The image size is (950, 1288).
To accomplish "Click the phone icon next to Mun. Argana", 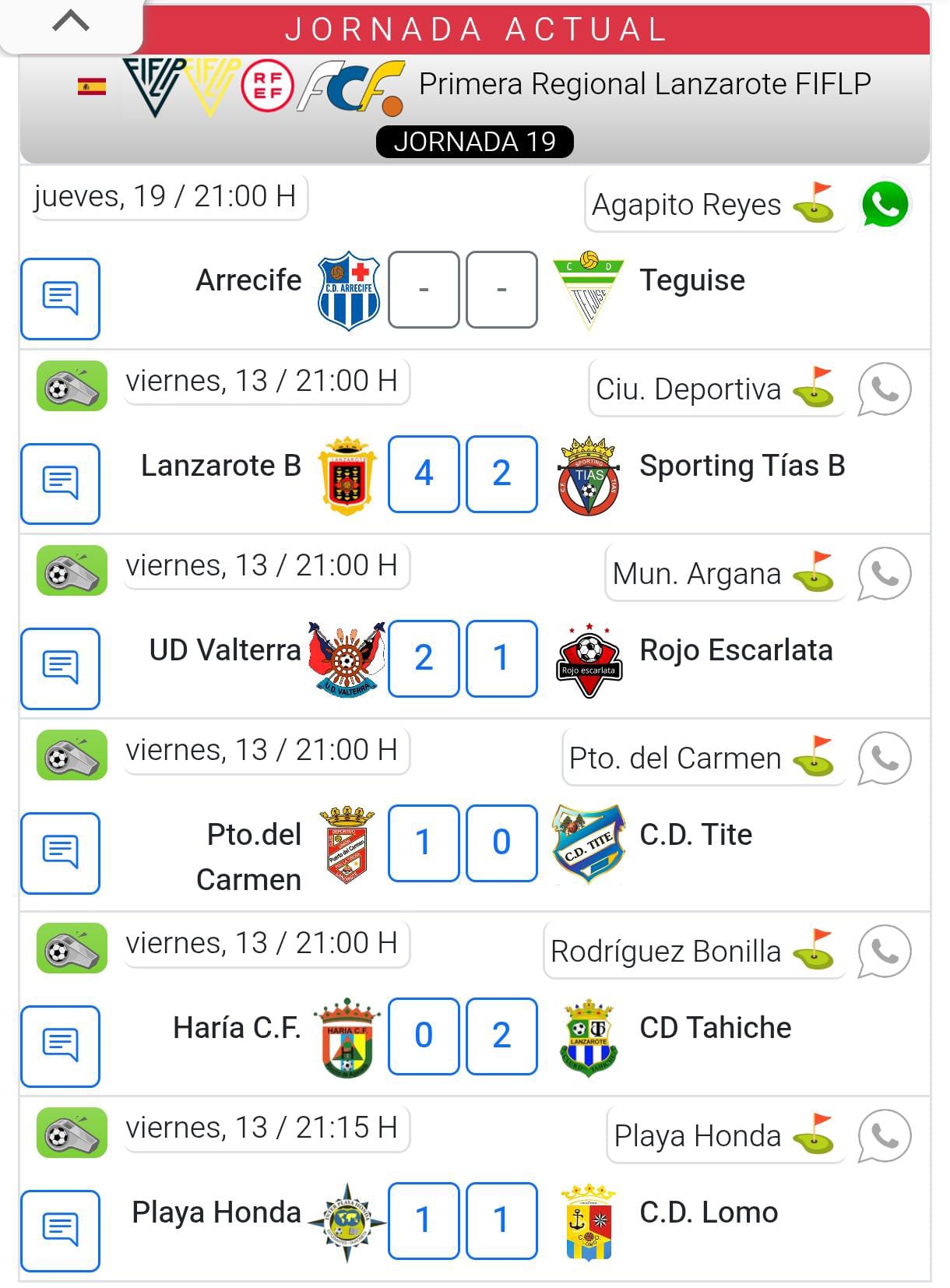I will pyautogui.click(x=882, y=574).
